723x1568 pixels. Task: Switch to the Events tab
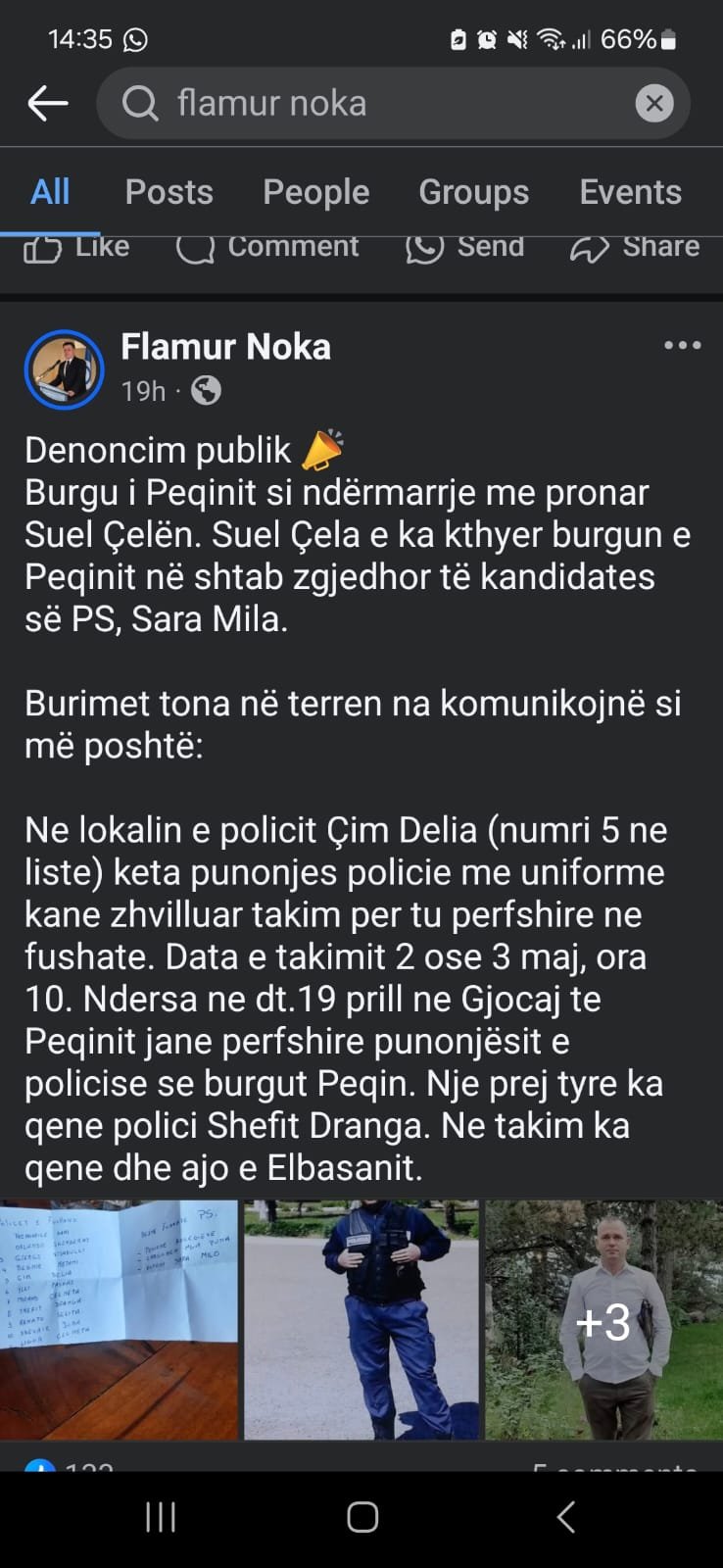(x=630, y=192)
